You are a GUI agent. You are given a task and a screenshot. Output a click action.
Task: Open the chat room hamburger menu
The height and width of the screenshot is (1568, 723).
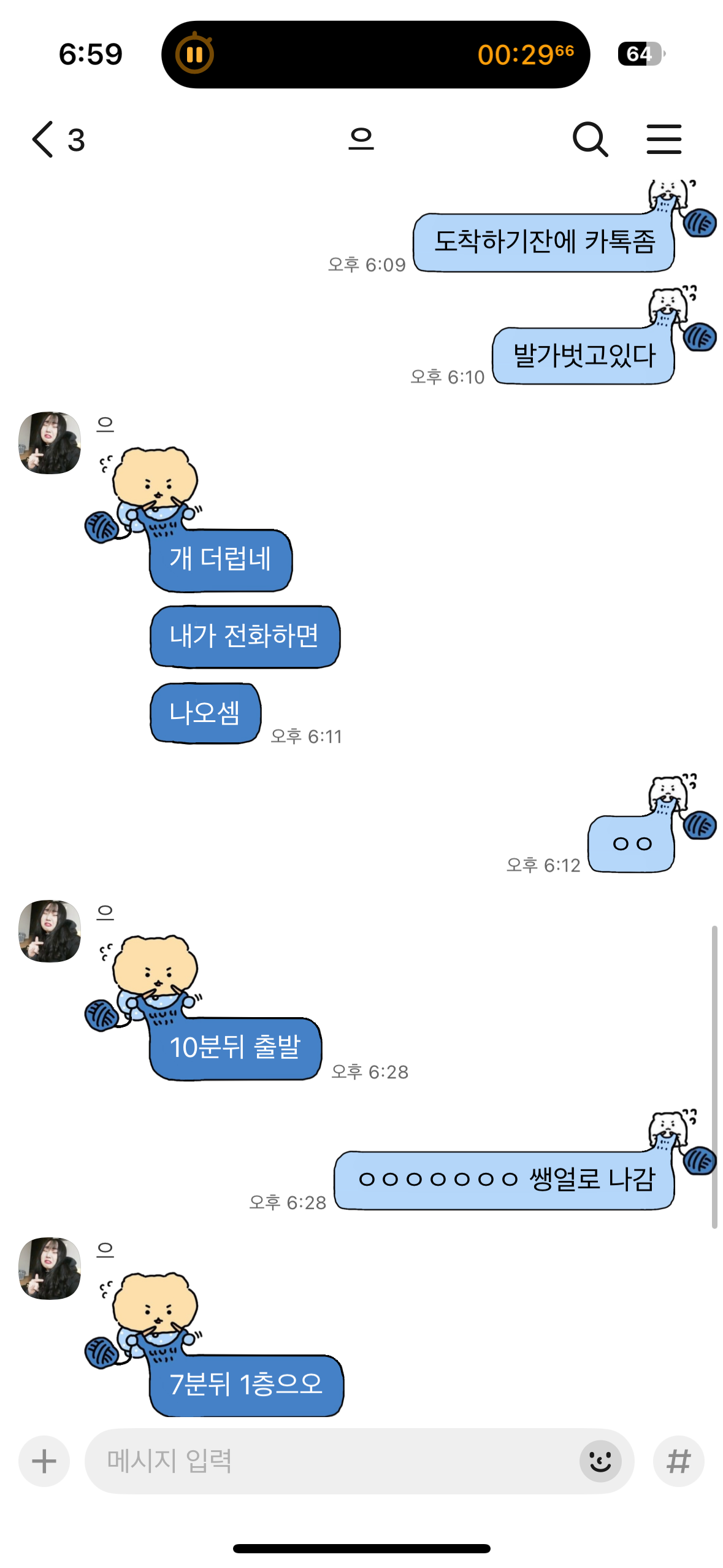664,139
